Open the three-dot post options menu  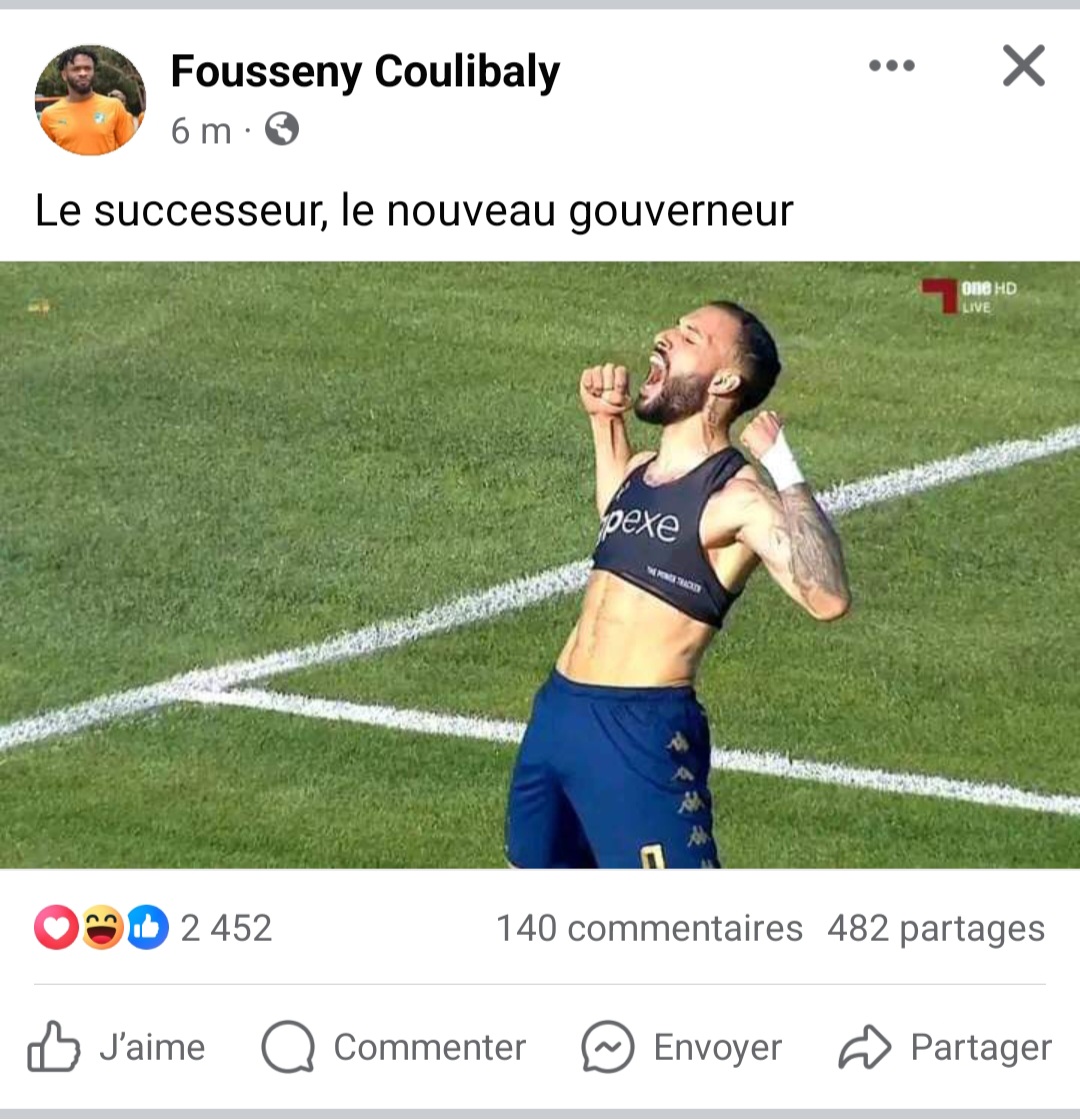[892, 66]
